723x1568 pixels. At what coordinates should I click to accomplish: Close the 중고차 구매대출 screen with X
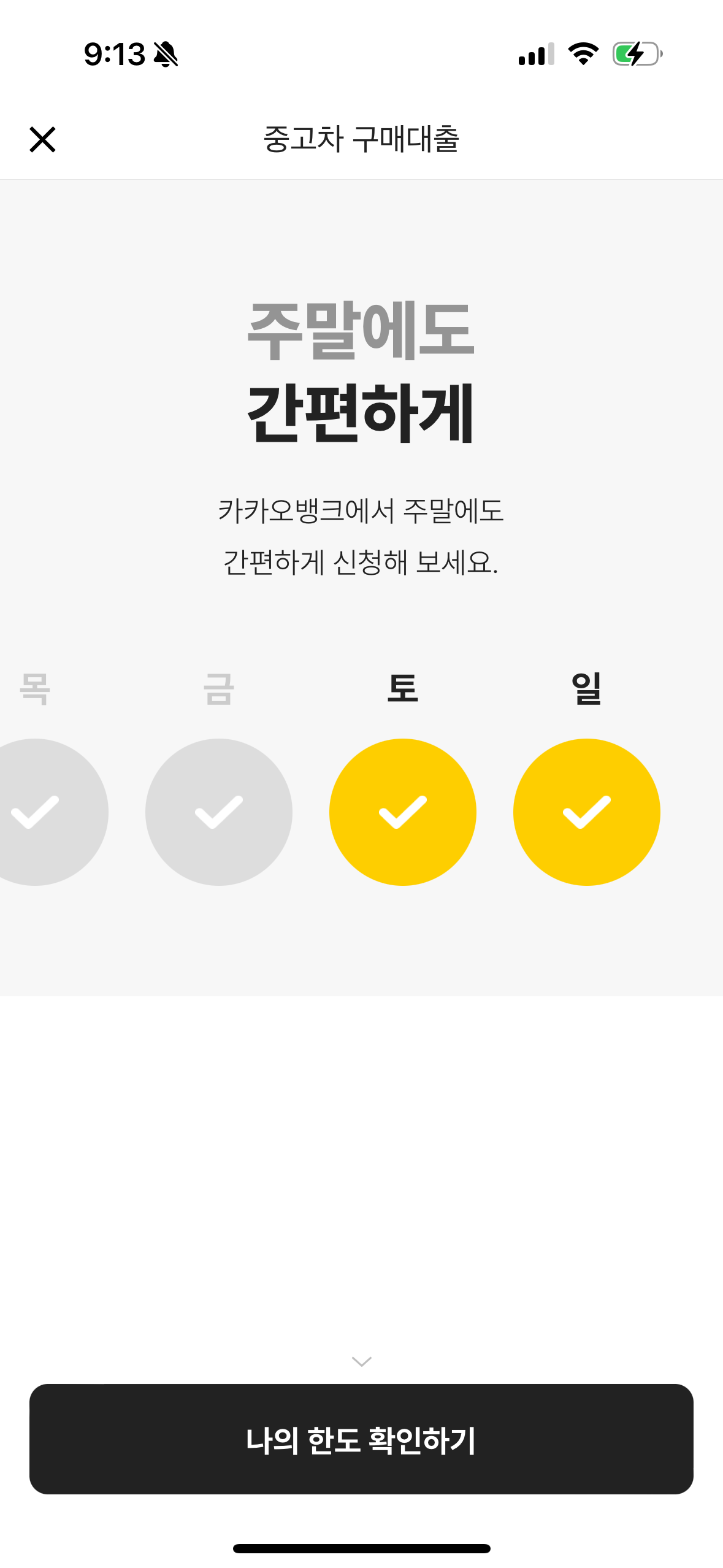tap(44, 140)
